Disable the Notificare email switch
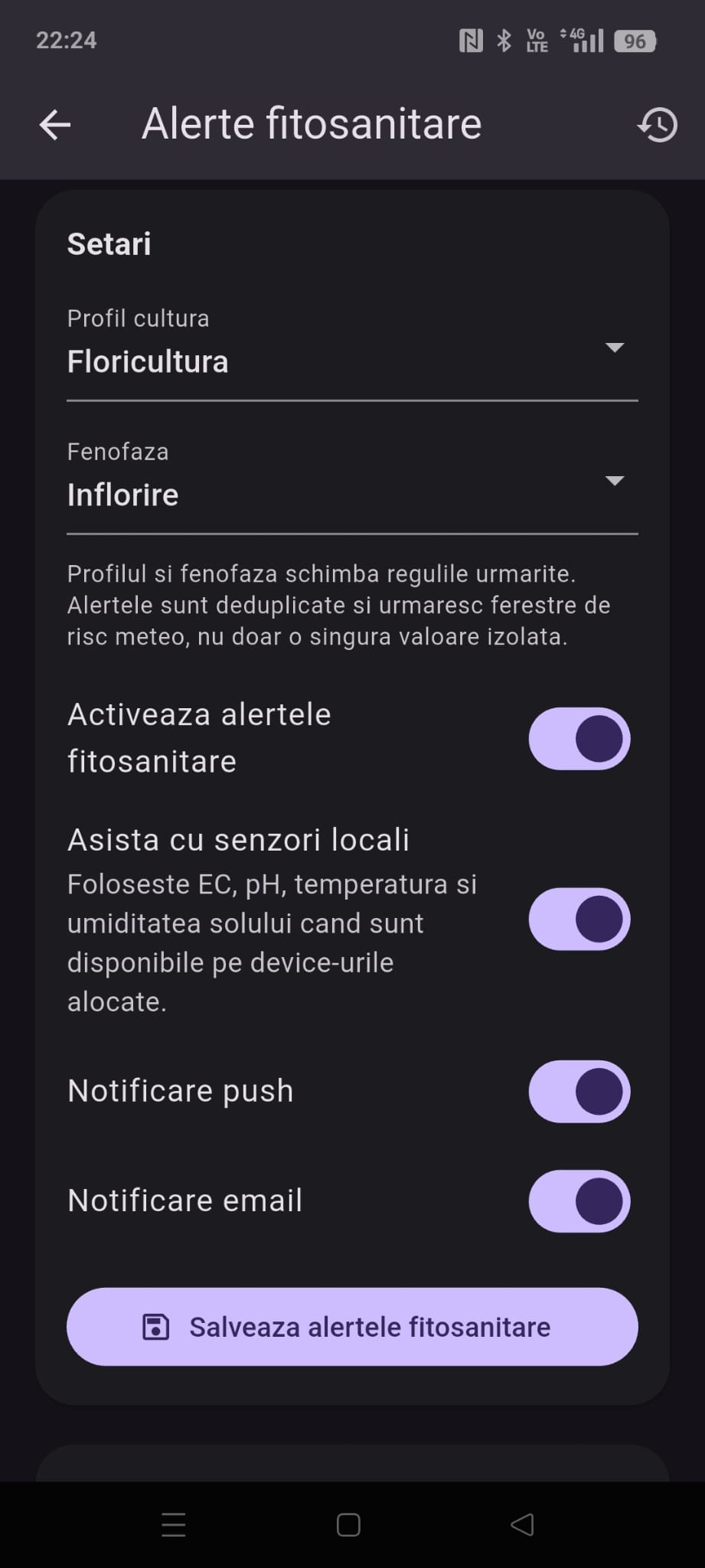Viewport: 705px width, 1568px height. [x=579, y=1202]
